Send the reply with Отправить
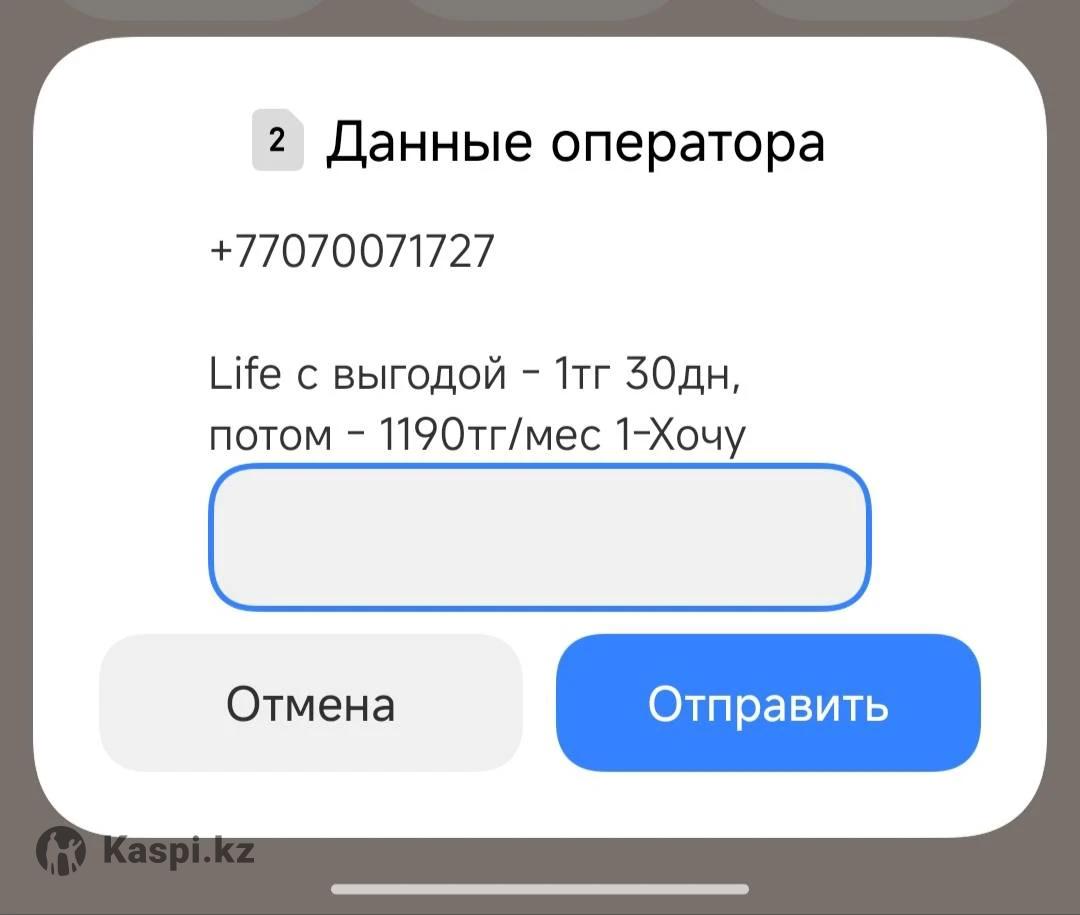Screen dimensions: 1080x915 coord(768,703)
